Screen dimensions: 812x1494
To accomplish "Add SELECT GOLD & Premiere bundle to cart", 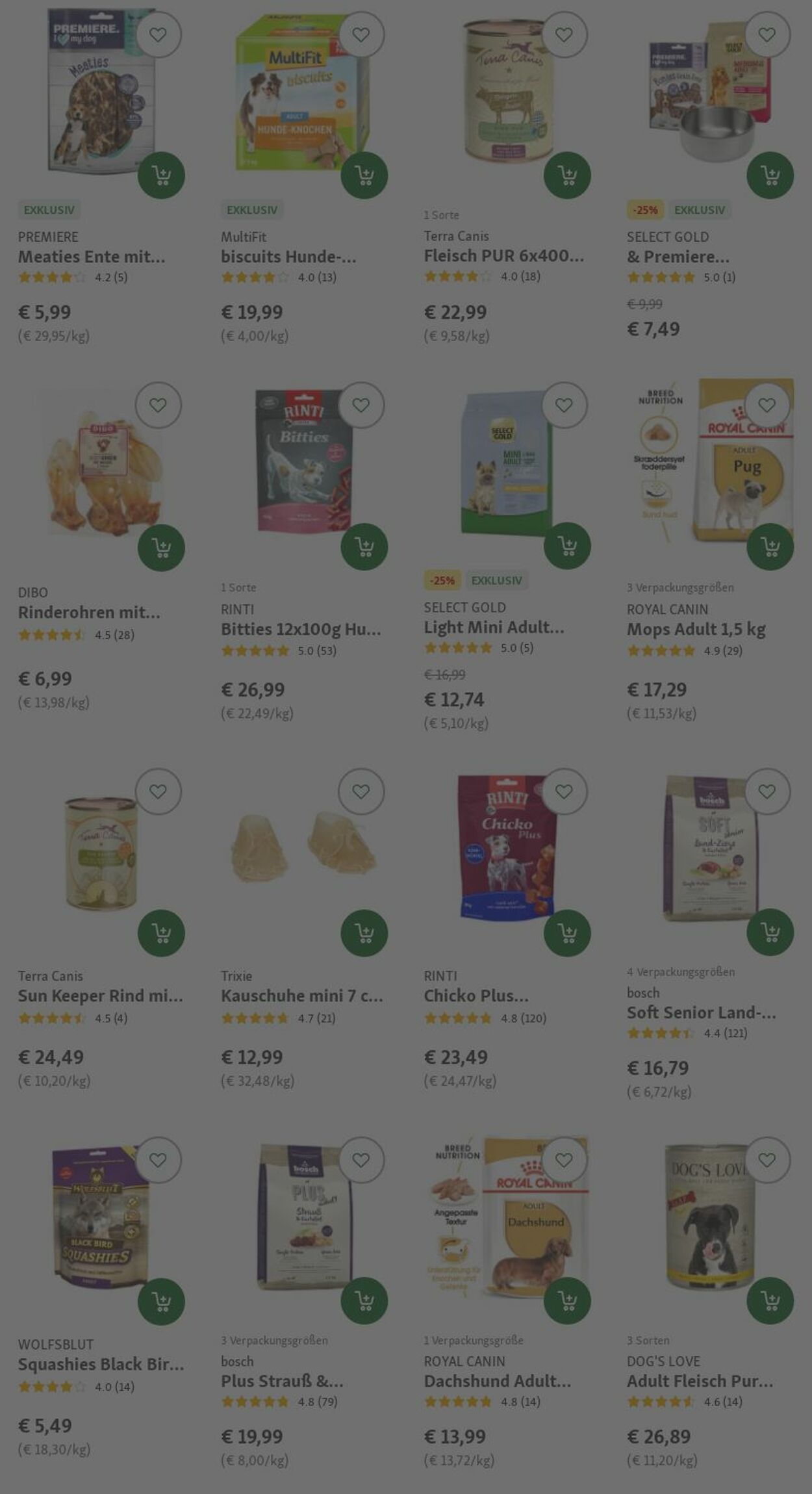I will pyautogui.click(x=770, y=175).
